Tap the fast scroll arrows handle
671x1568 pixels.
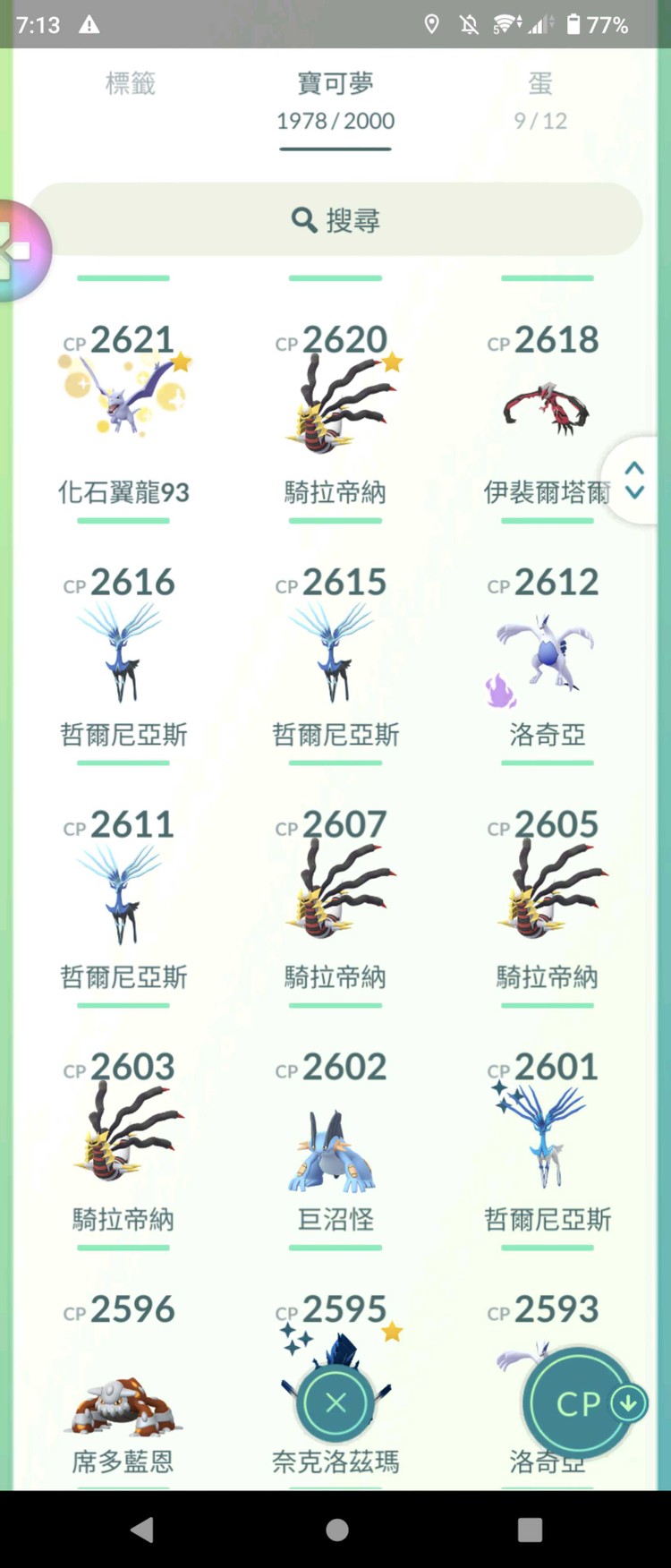634,481
